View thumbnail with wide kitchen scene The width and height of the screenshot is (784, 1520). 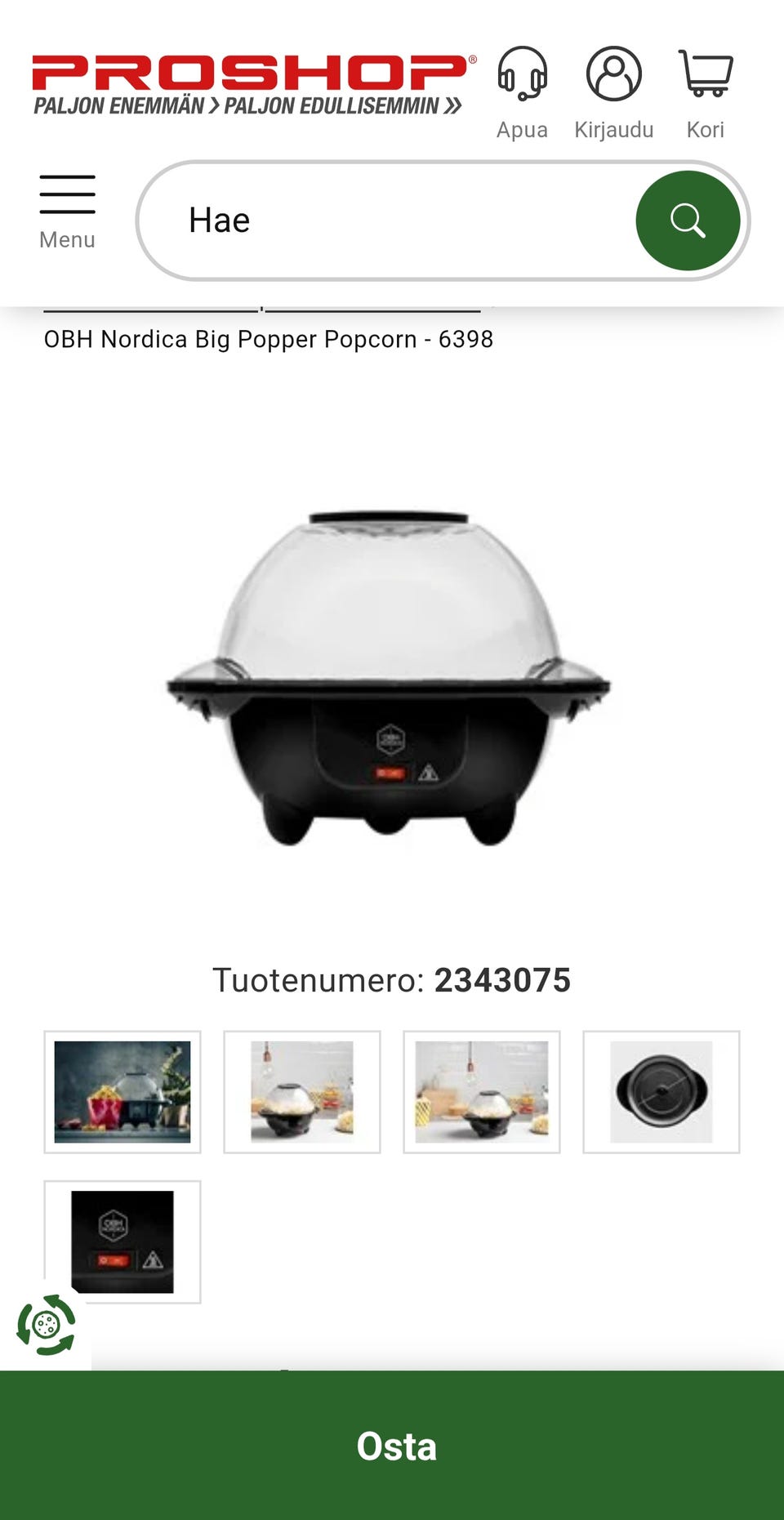482,1092
